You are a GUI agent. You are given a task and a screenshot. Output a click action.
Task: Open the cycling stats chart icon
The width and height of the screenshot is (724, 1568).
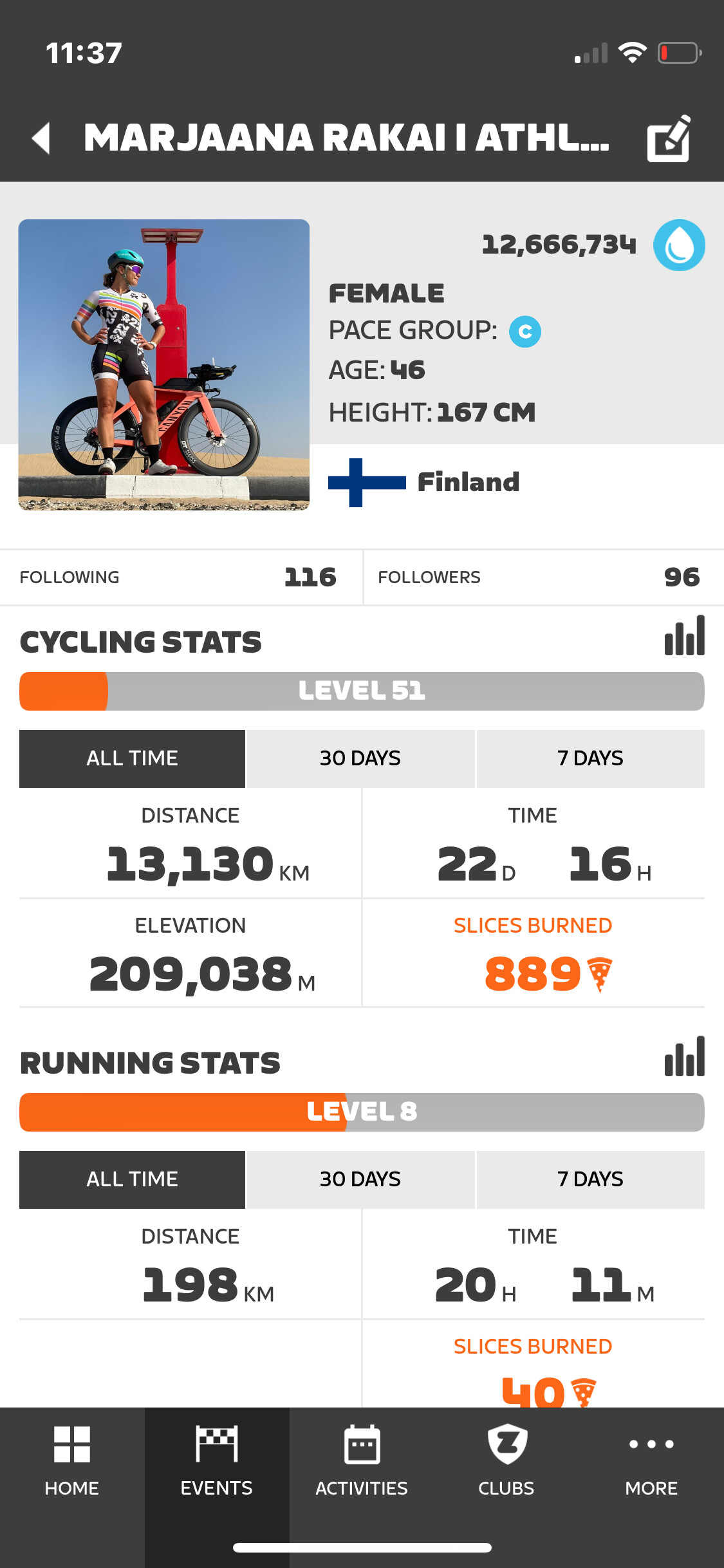pos(684,636)
